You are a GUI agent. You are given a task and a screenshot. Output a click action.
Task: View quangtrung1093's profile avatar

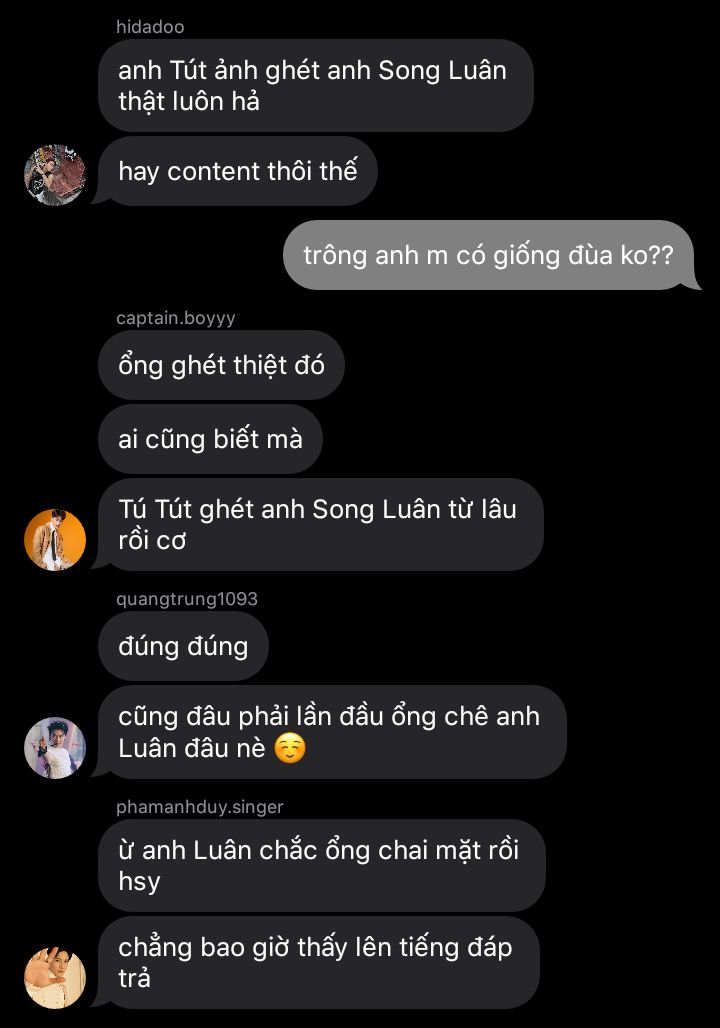[x=54, y=747]
